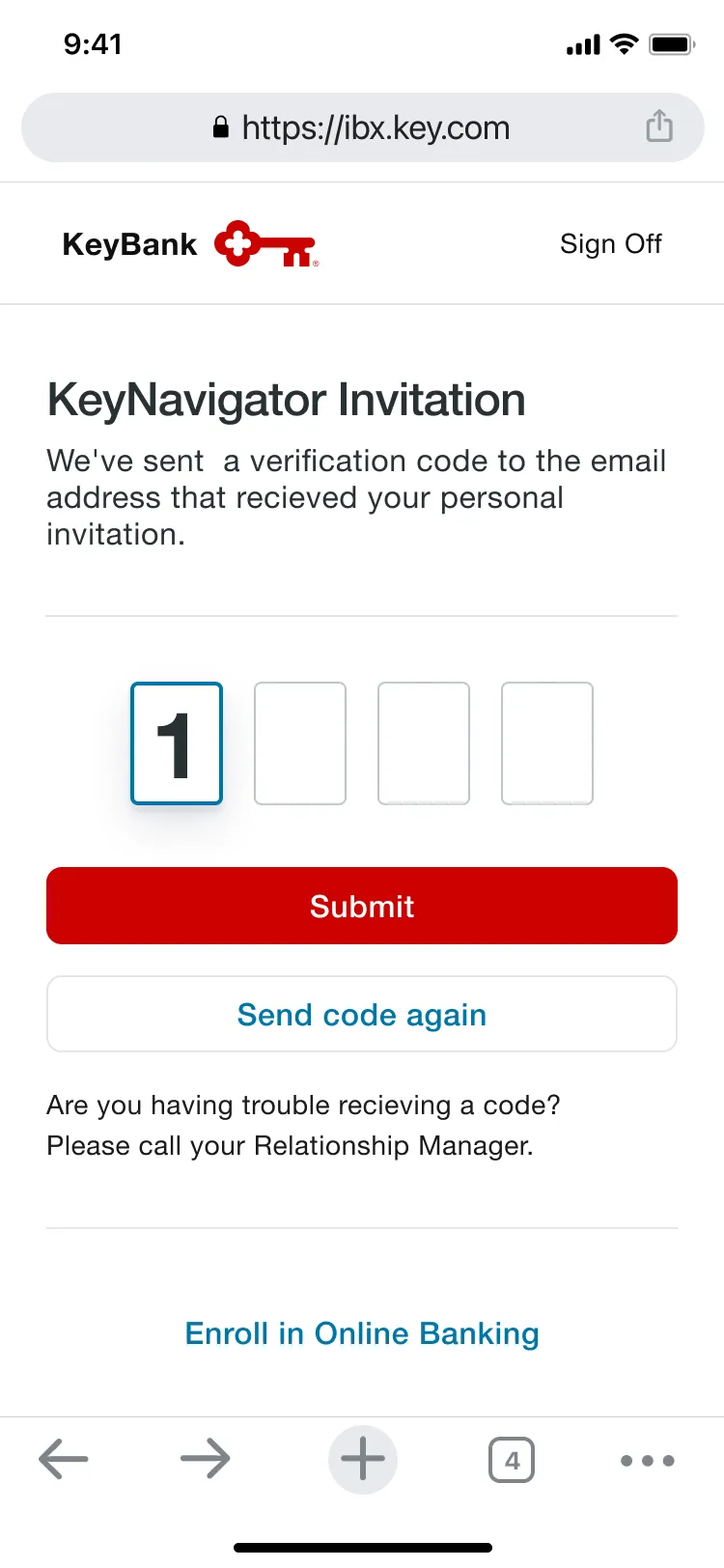
Task: Open the browser overflow menu
Action: [x=648, y=1460]
